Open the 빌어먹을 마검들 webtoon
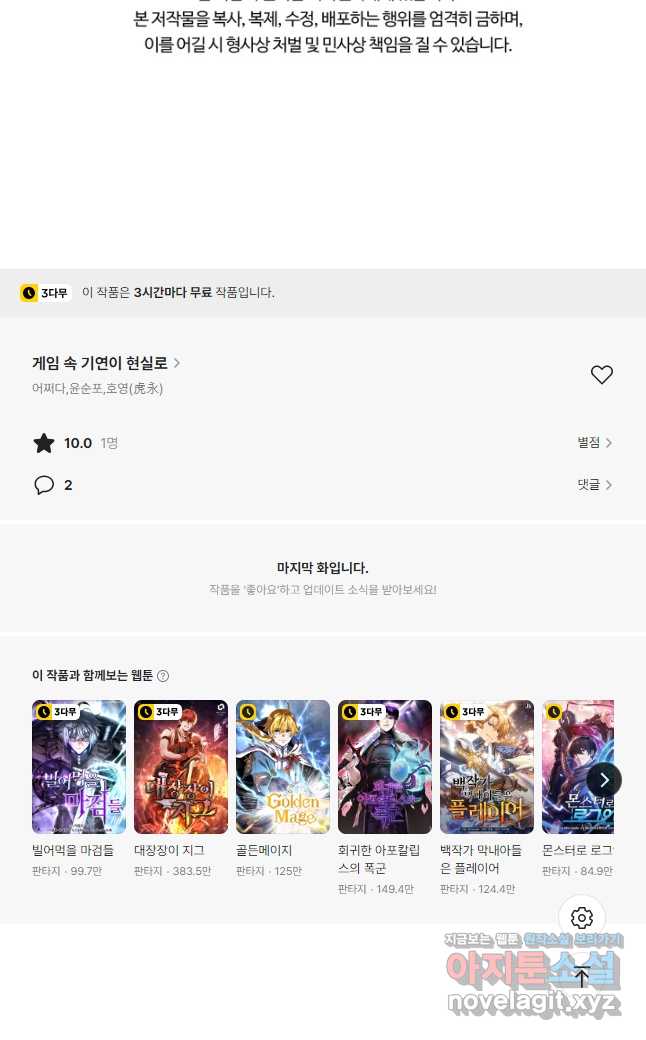This screenshot has width=646, height=1040. (x=79, y=767)
